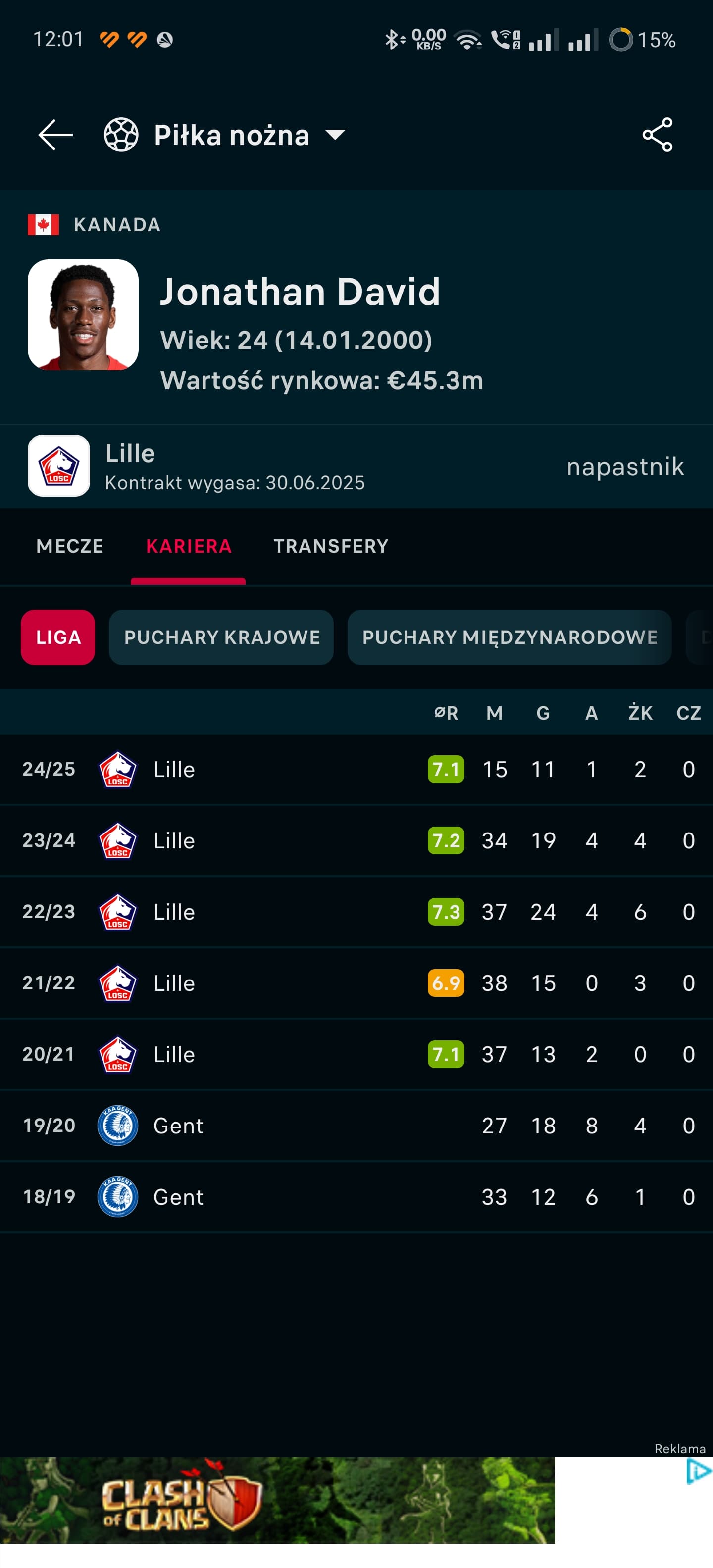Select the Kariera tab
Image resolution: width=713 pixels, height=1568 pixels.
[x=188, y=546]
